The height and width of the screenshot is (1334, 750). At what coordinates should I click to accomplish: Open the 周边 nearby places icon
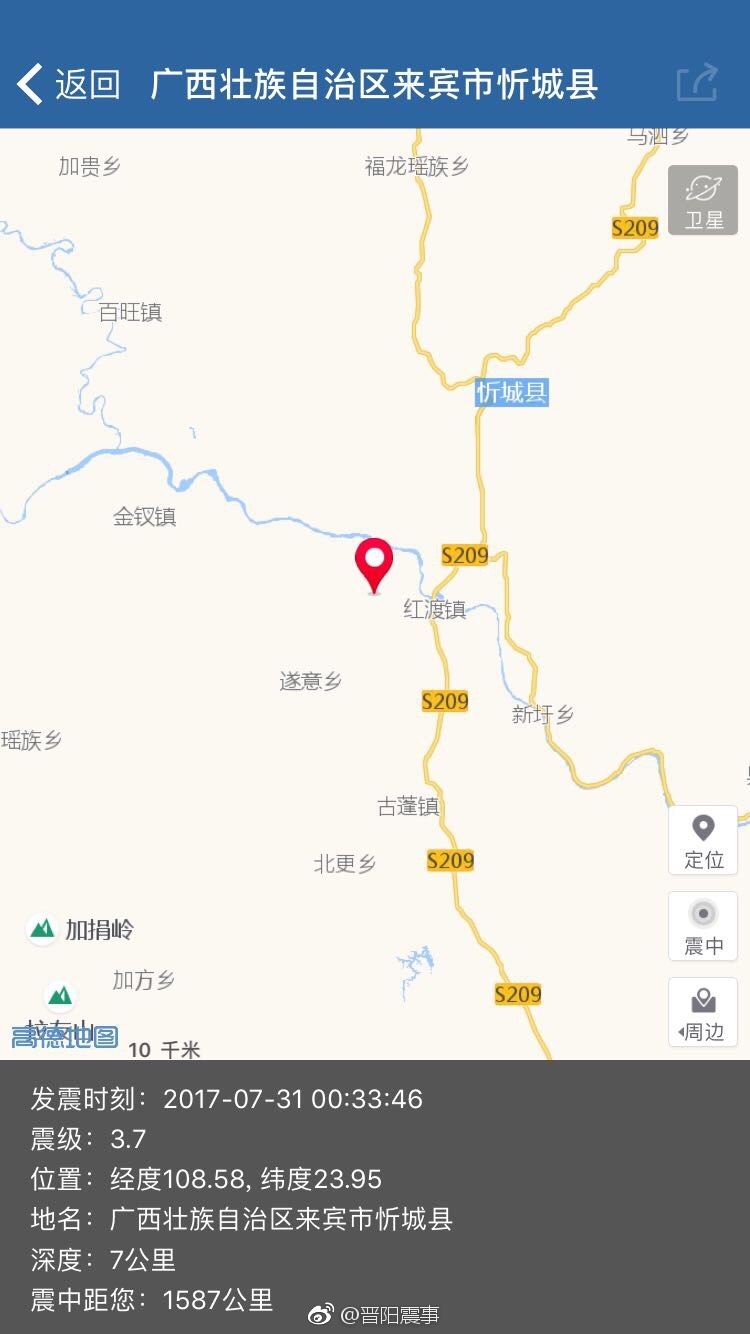pyautogui.click(x=703, y=1011)
